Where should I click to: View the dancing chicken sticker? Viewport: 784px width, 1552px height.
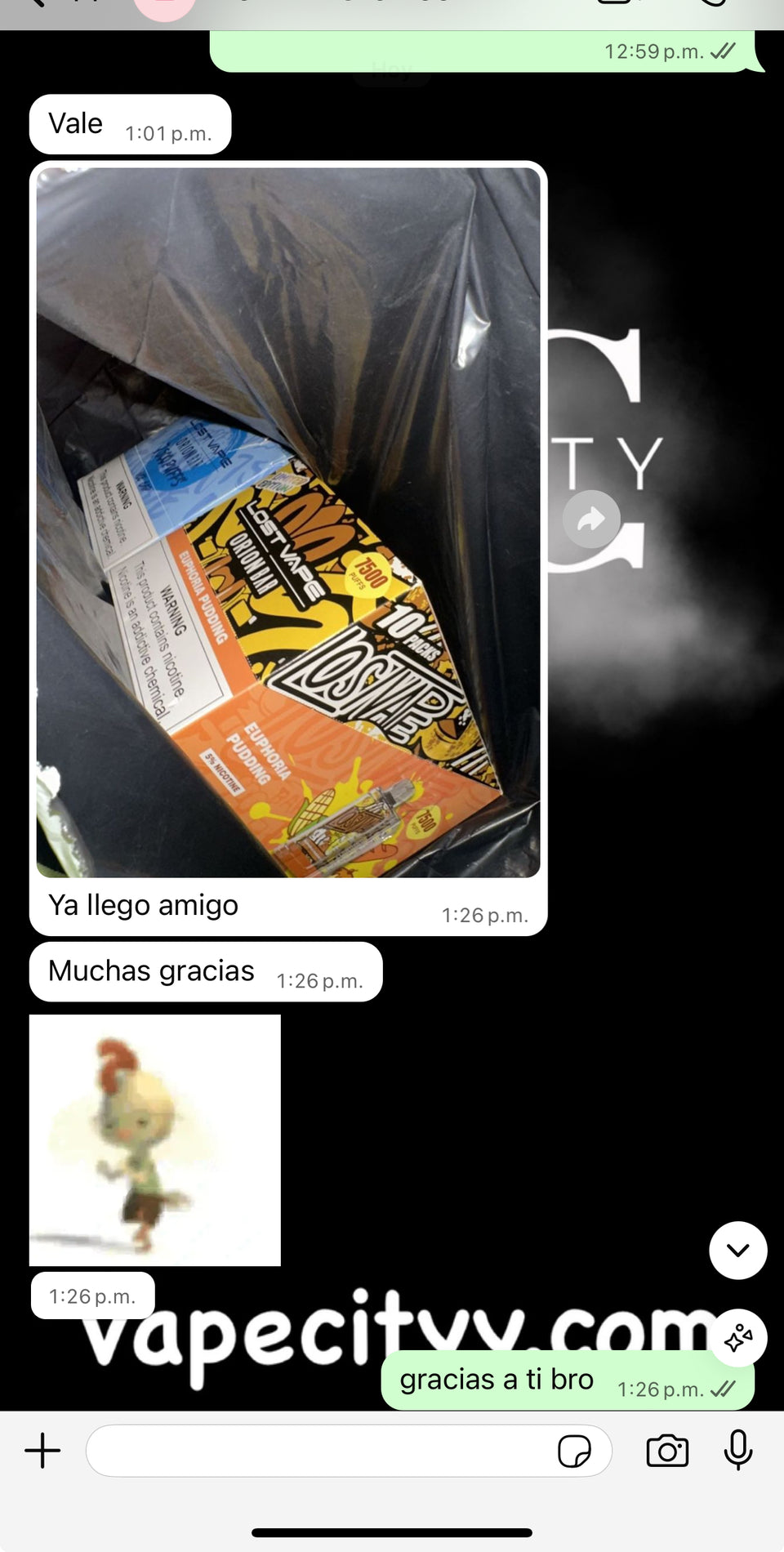point(155,1139)
